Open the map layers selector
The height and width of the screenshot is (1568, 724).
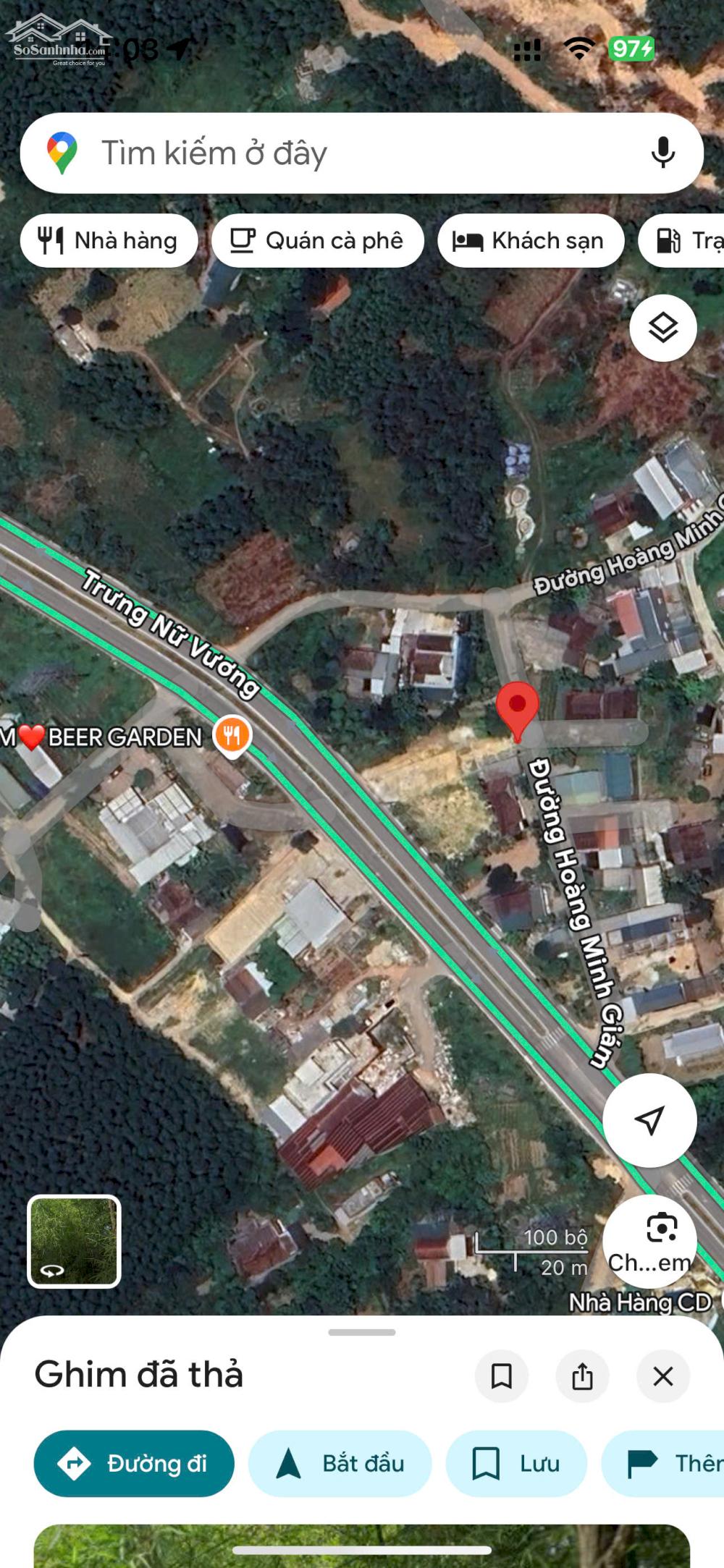pos(662,329)
